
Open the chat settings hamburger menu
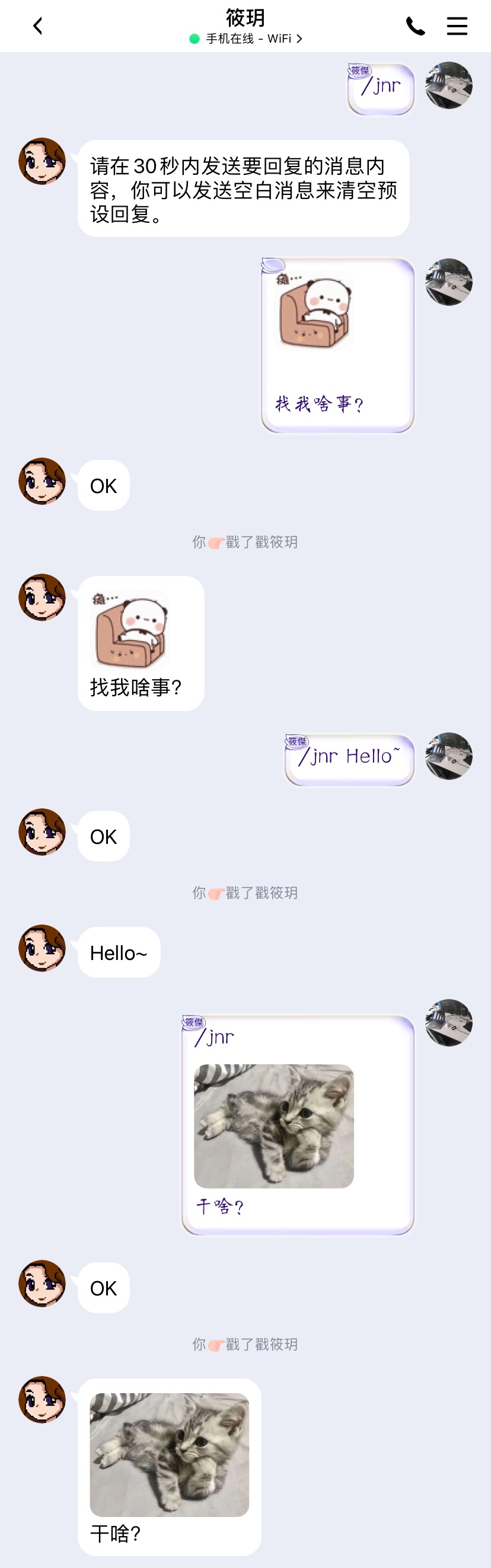tap(457, 26)
